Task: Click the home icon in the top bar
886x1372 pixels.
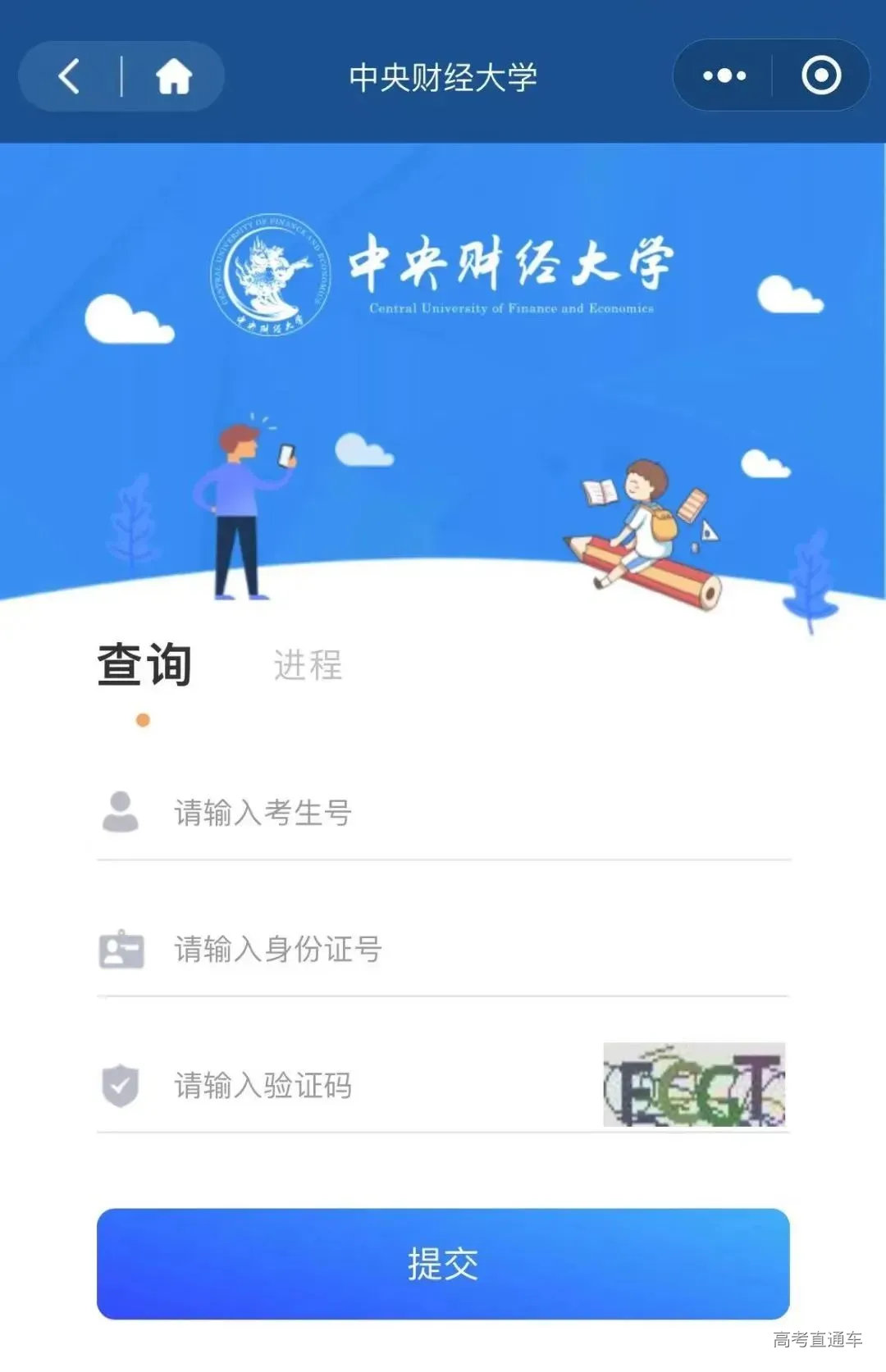Action: tap(172, 76)
